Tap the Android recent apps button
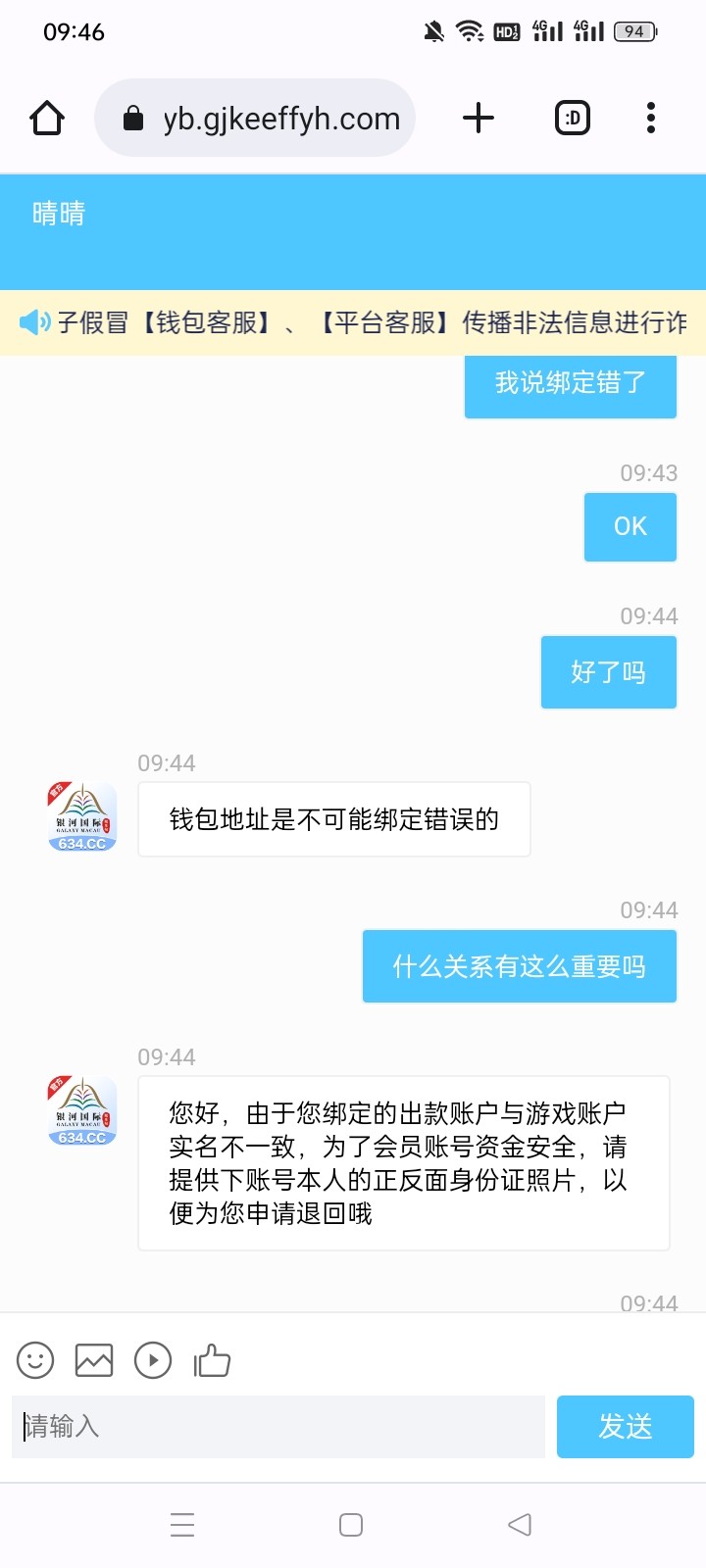 click(x=182, y=1525)
